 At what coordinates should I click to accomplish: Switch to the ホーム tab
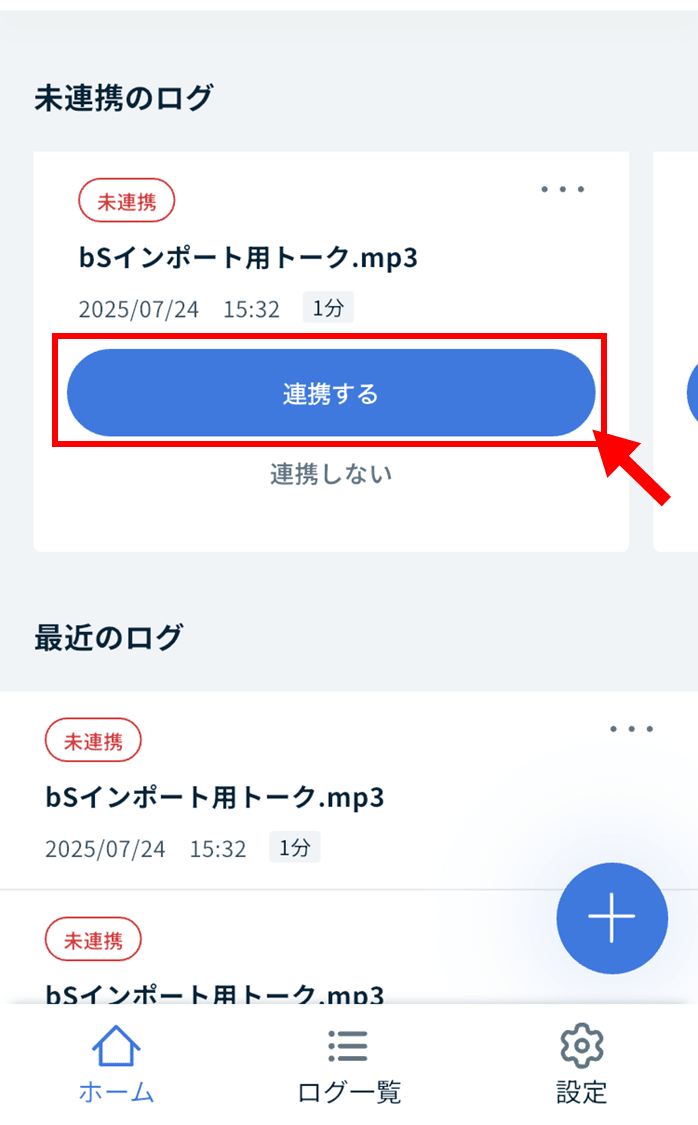[115, 1065]
